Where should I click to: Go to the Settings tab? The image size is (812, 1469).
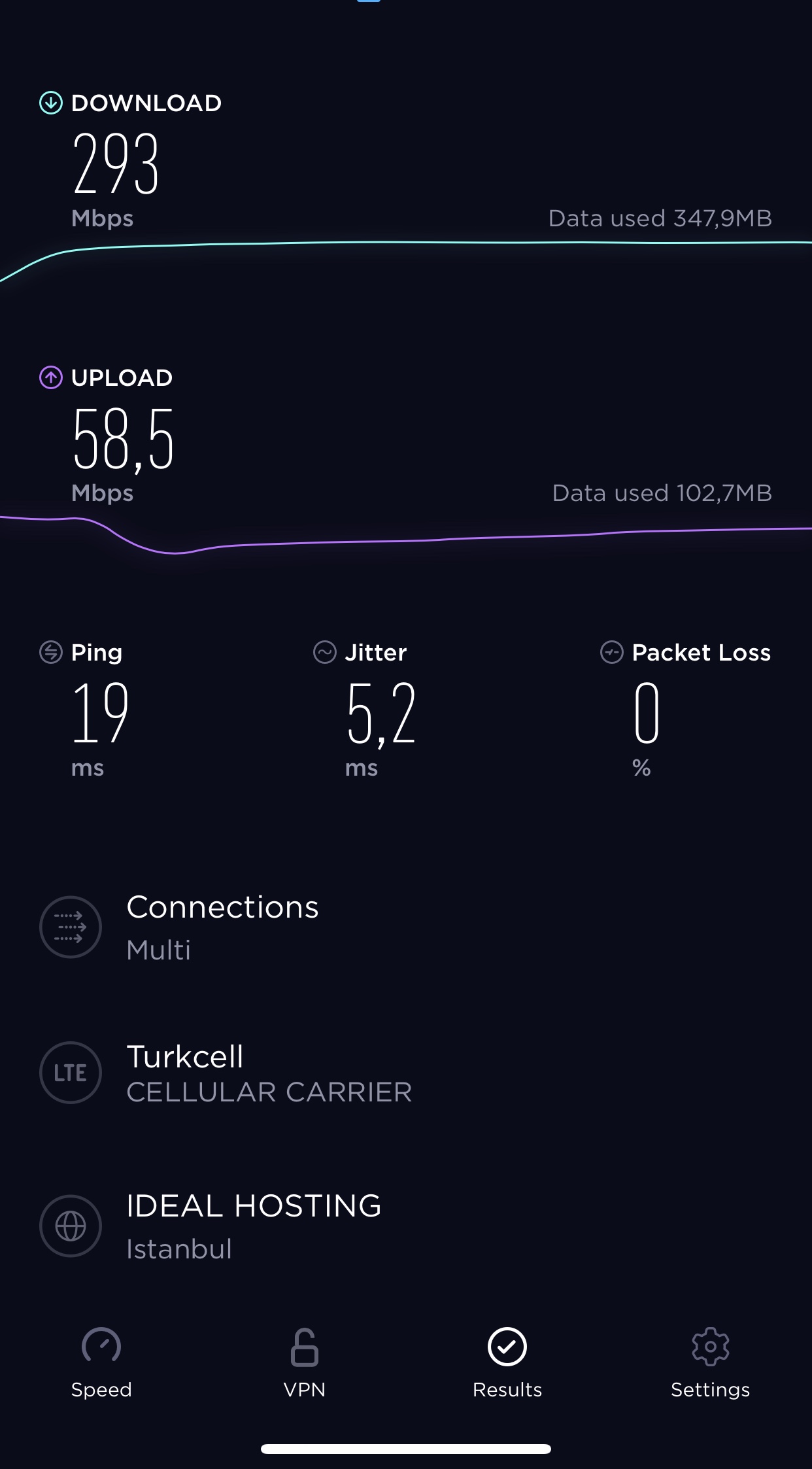[711, 1363]
